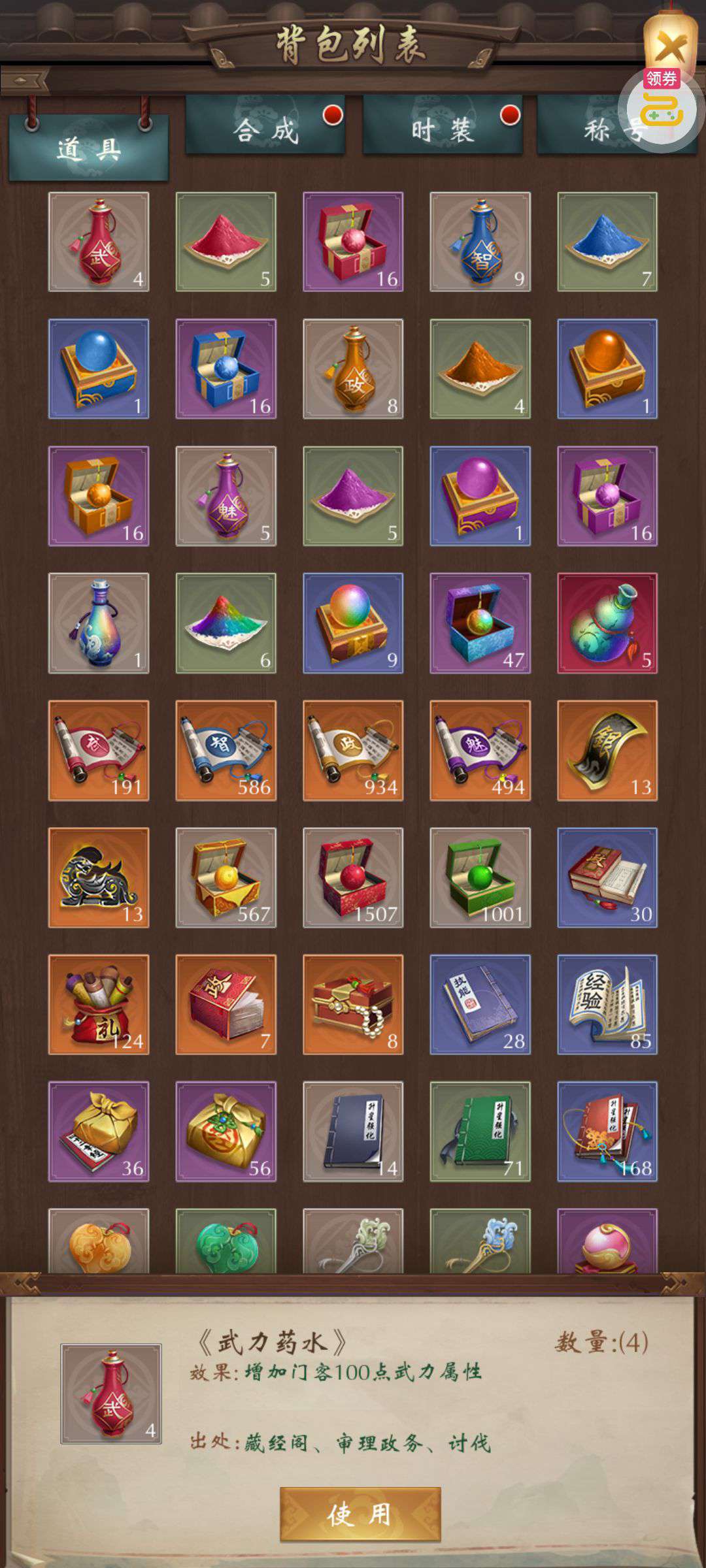
Task: Select the orange 政 potion bottle
Action: coord(353,368)
